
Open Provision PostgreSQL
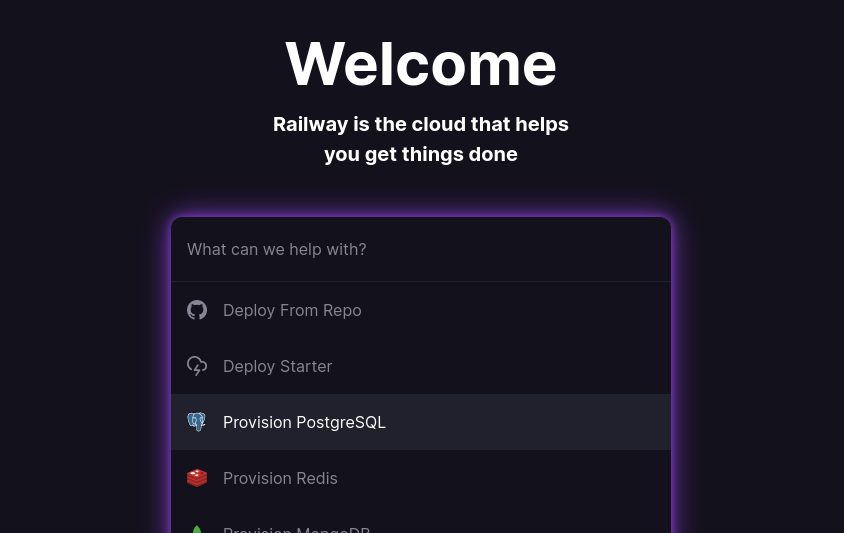coord(304,422)
